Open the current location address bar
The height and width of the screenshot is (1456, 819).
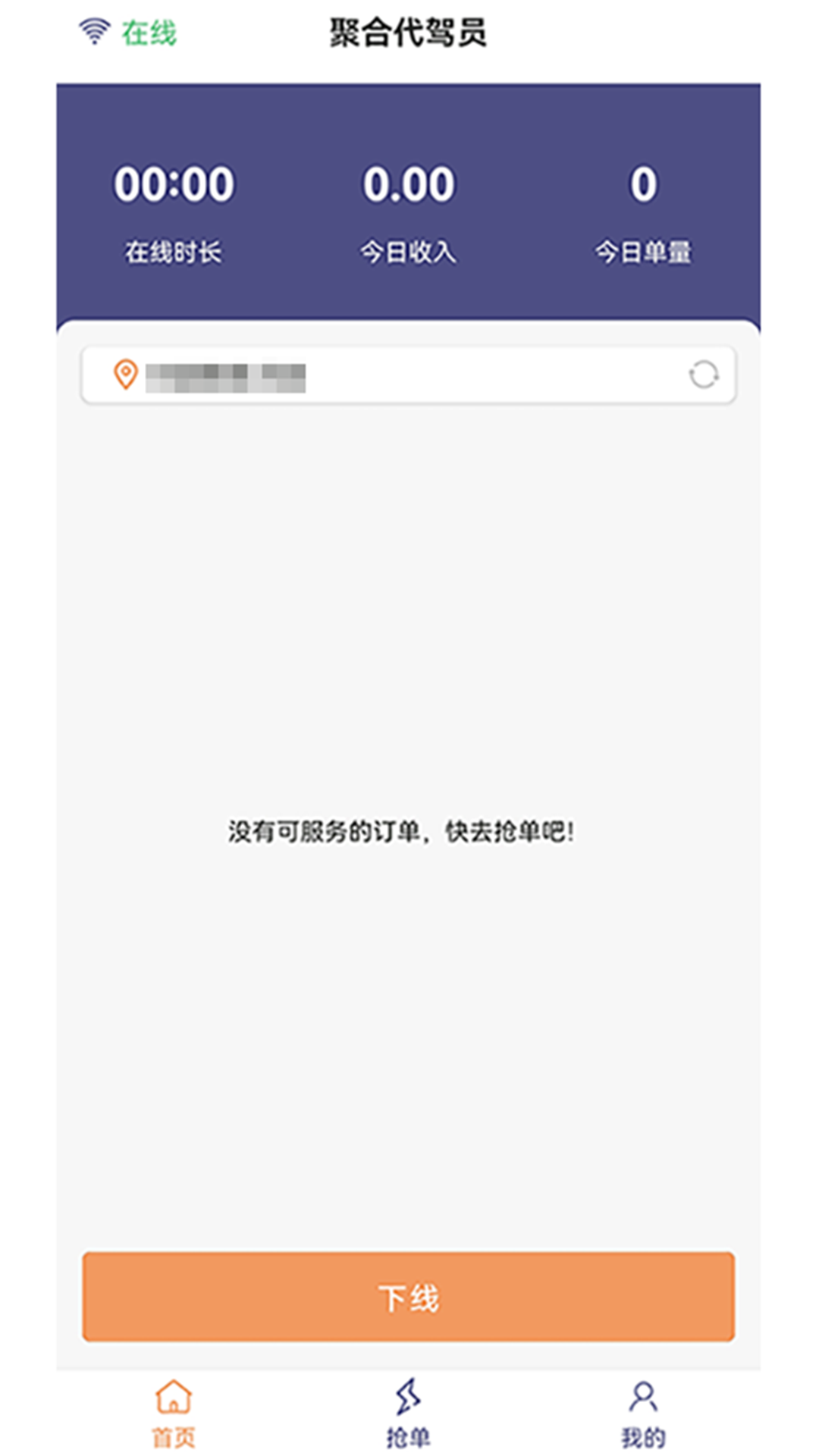[409, 375]
